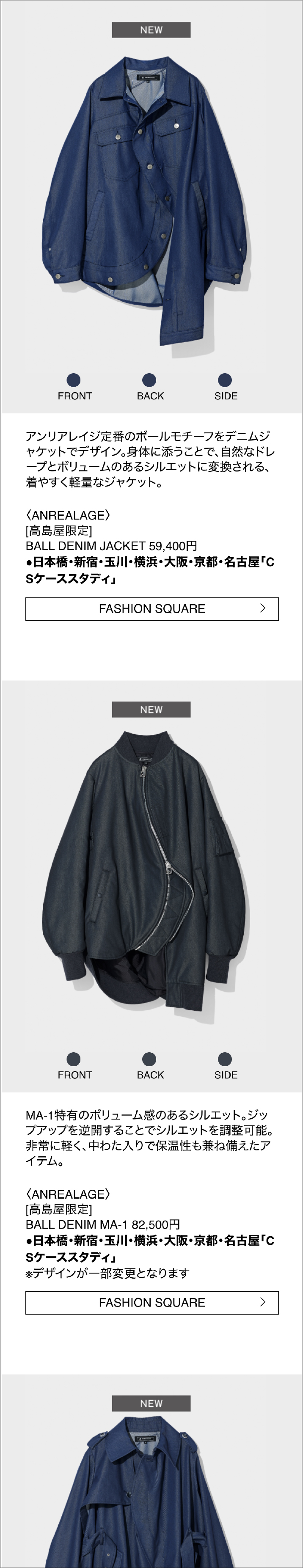
Task: Show SIDE view of the denim jacket
Action: (225, 380)
